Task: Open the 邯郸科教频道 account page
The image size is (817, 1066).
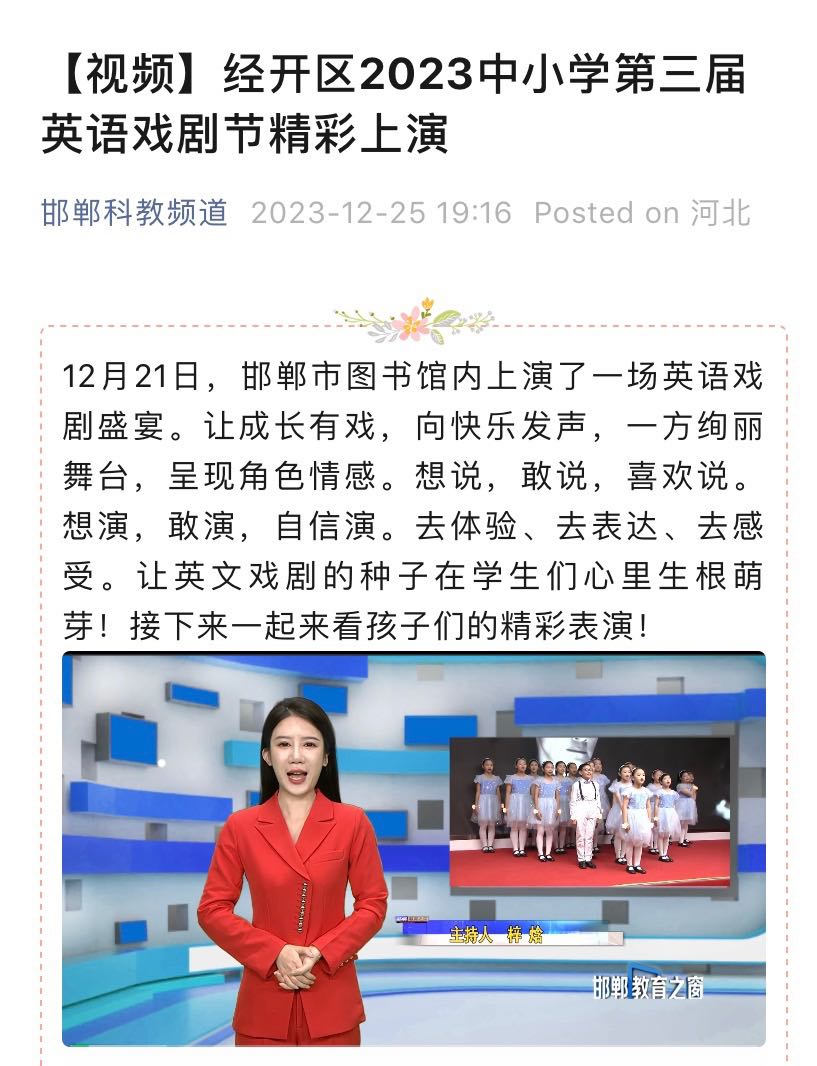Action: pyautogui.click(x=135, y=213)
